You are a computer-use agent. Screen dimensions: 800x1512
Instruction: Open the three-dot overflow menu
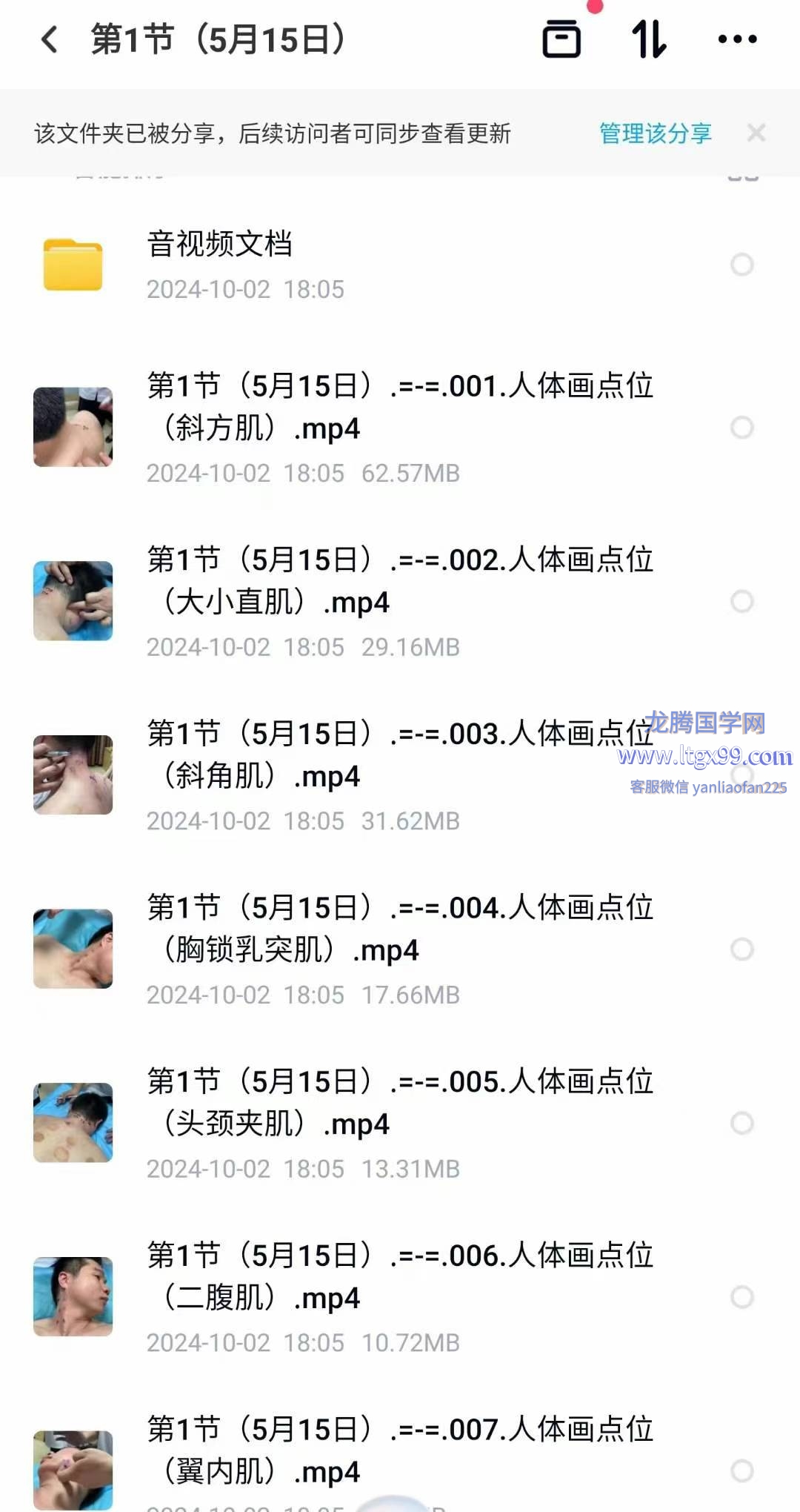point(737,40)
